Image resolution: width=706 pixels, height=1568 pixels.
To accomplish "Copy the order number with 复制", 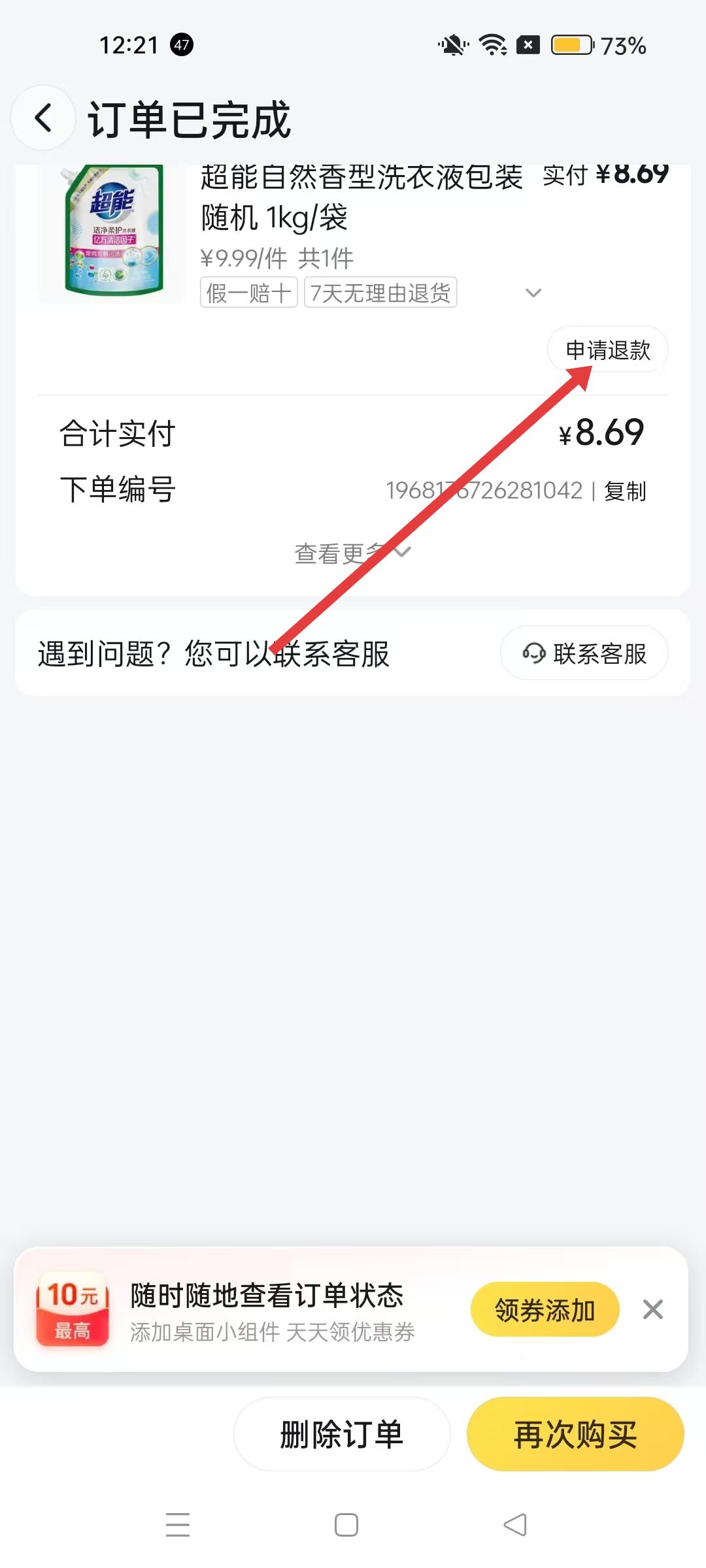I will tap(625, 491).
